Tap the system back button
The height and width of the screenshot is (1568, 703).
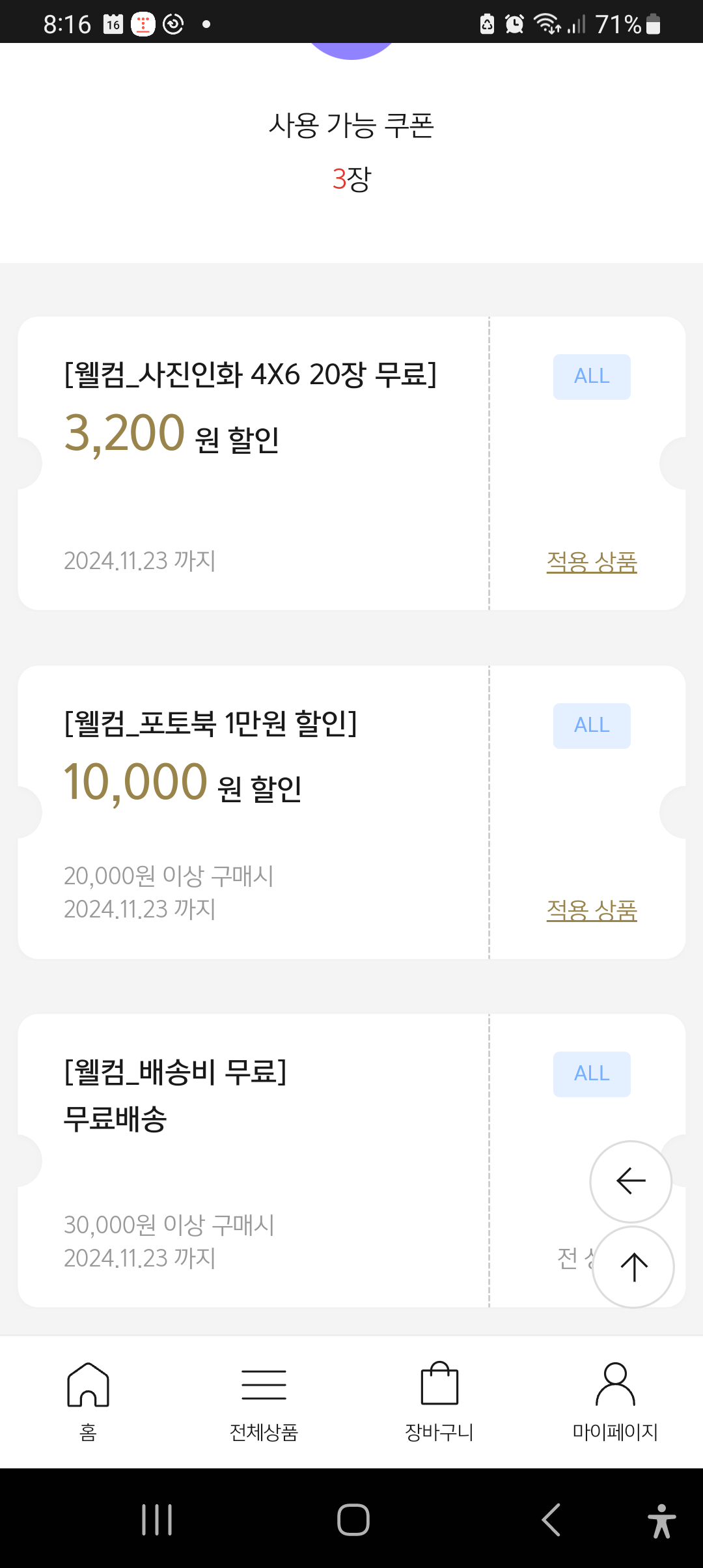551,1520
